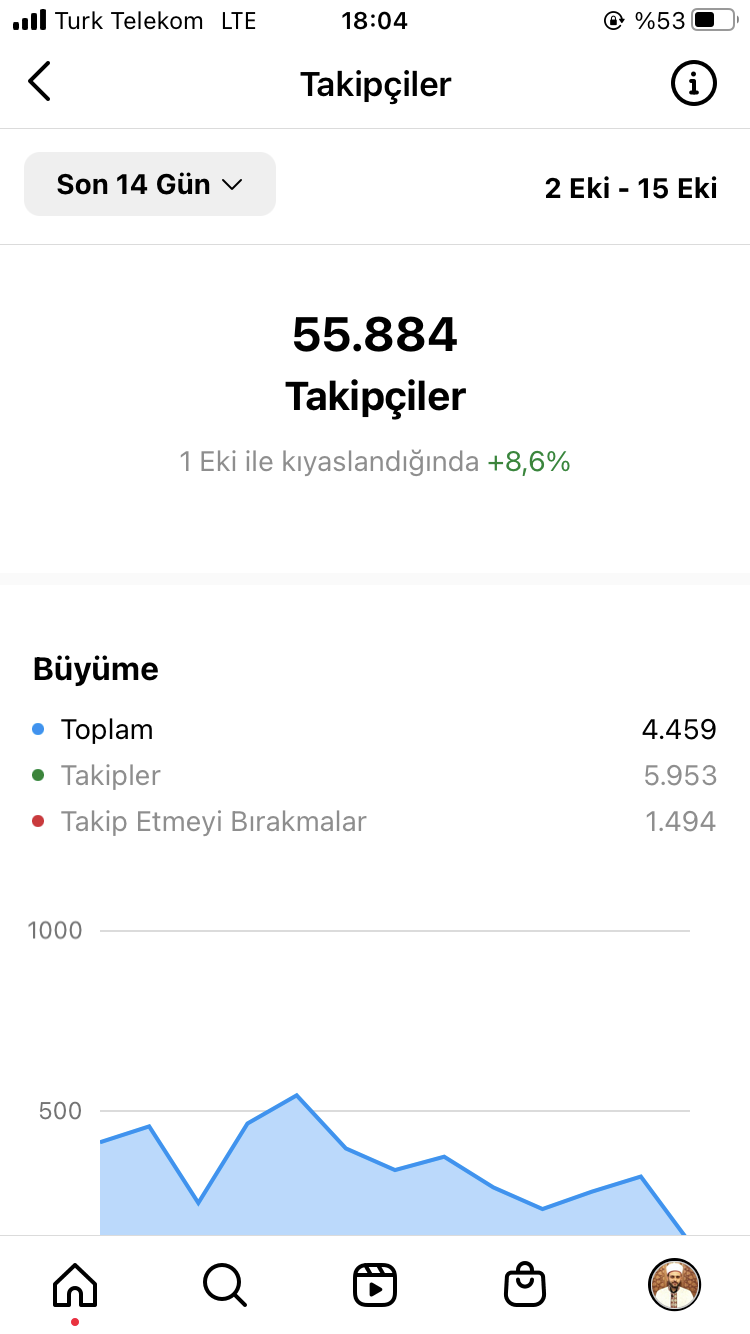The image size is (750, 1334).
Task: Open the Son 14 Gün date range dropdown
Action: click(150, 184)
